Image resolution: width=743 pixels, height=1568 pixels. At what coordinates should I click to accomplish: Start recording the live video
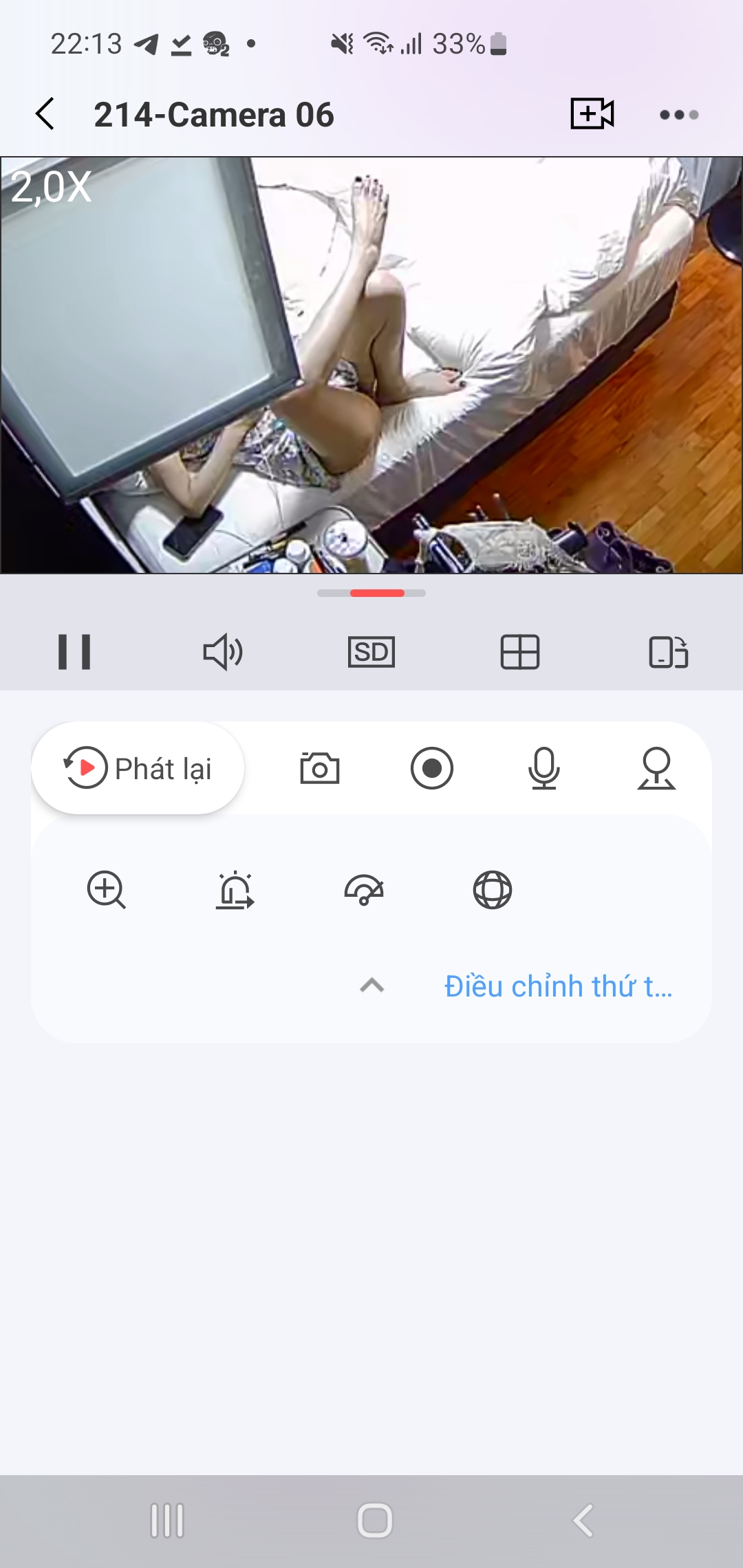point(432,769)
